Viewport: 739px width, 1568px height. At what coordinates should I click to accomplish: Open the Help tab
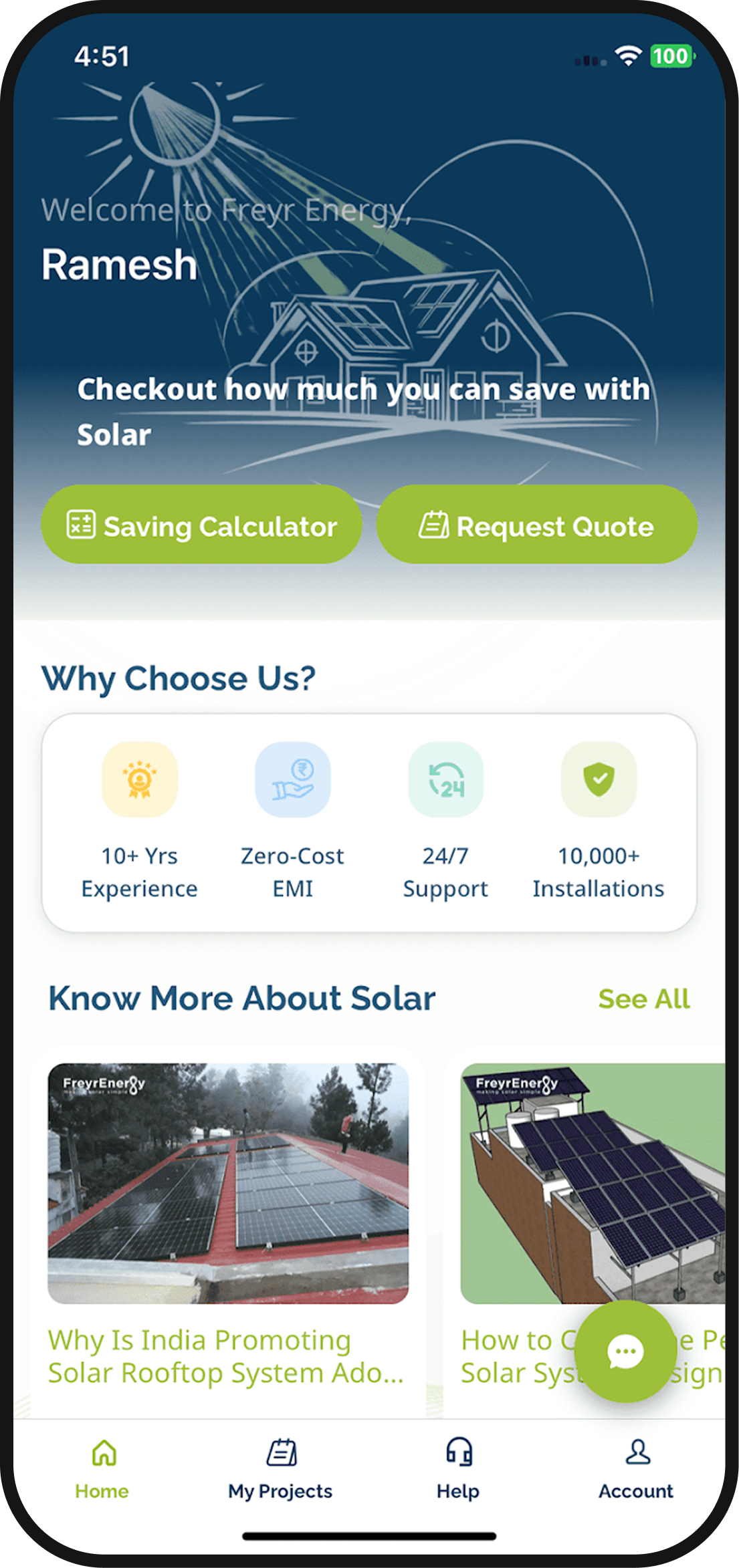pyautogui.click(x=458, y=1468)
